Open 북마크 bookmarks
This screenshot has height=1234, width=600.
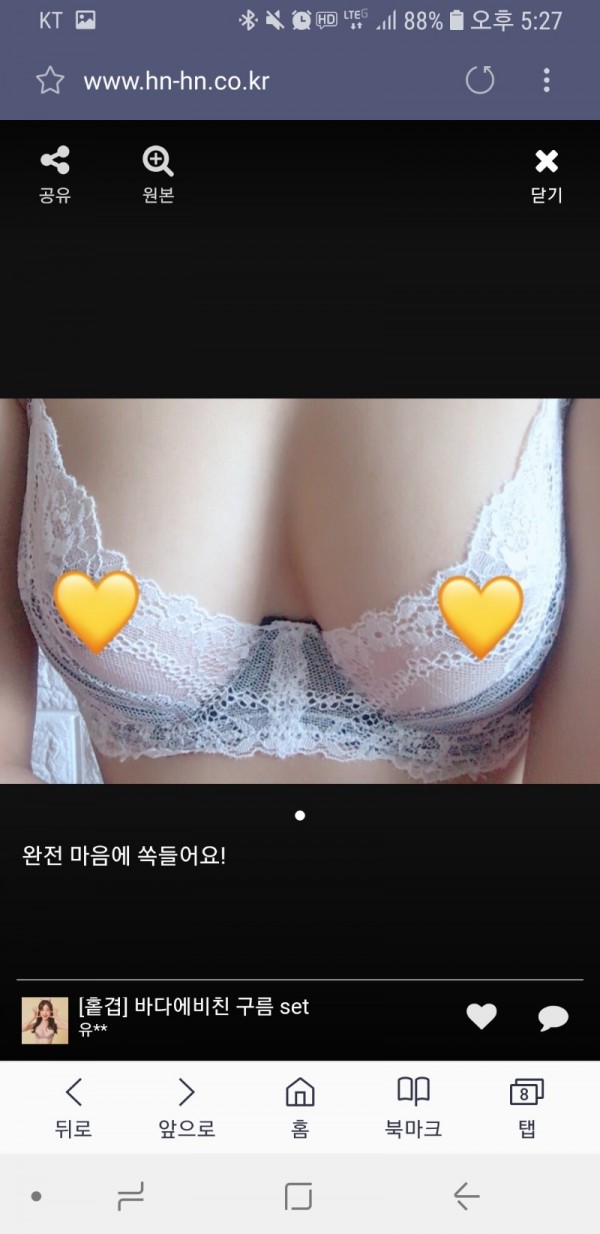pos(413,1108)
